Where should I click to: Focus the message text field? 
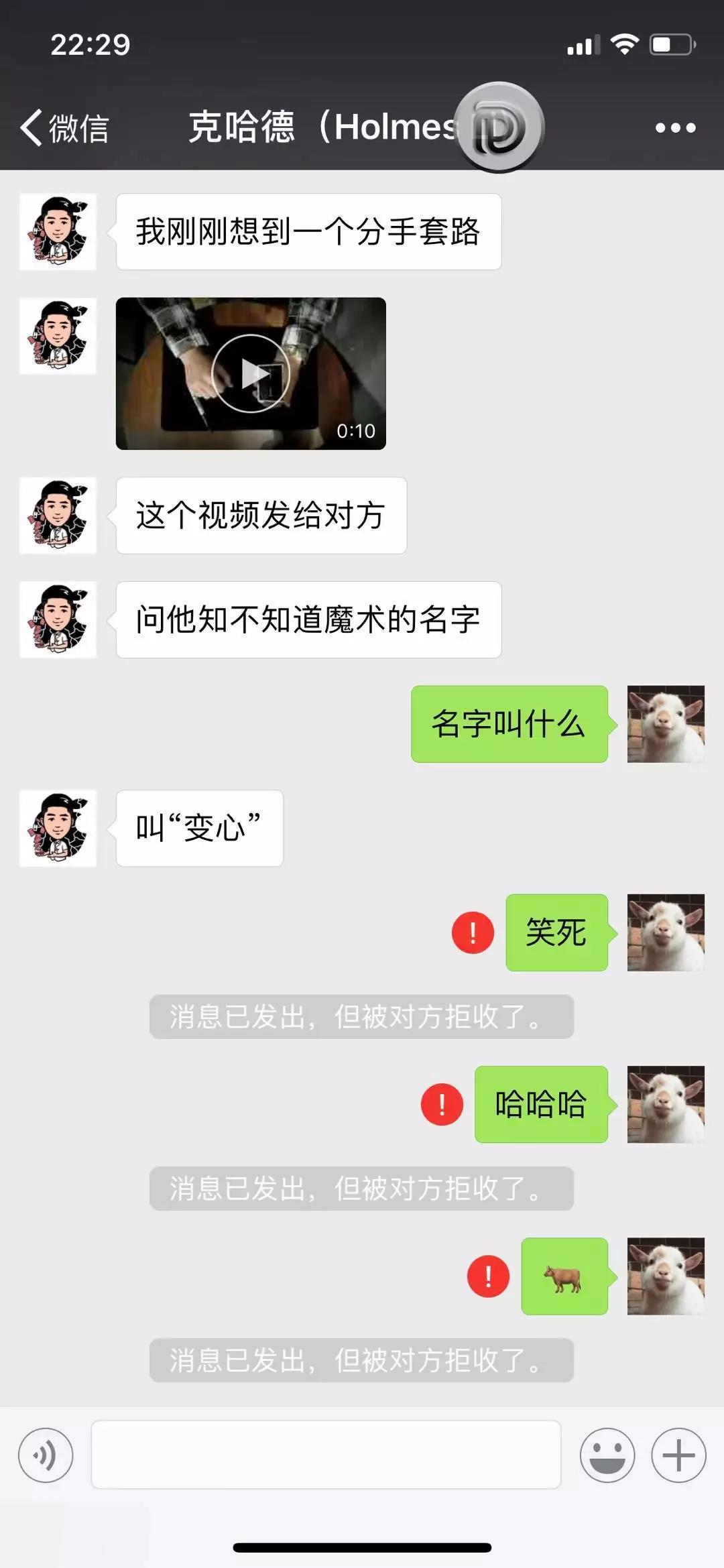coord(326,1455)
